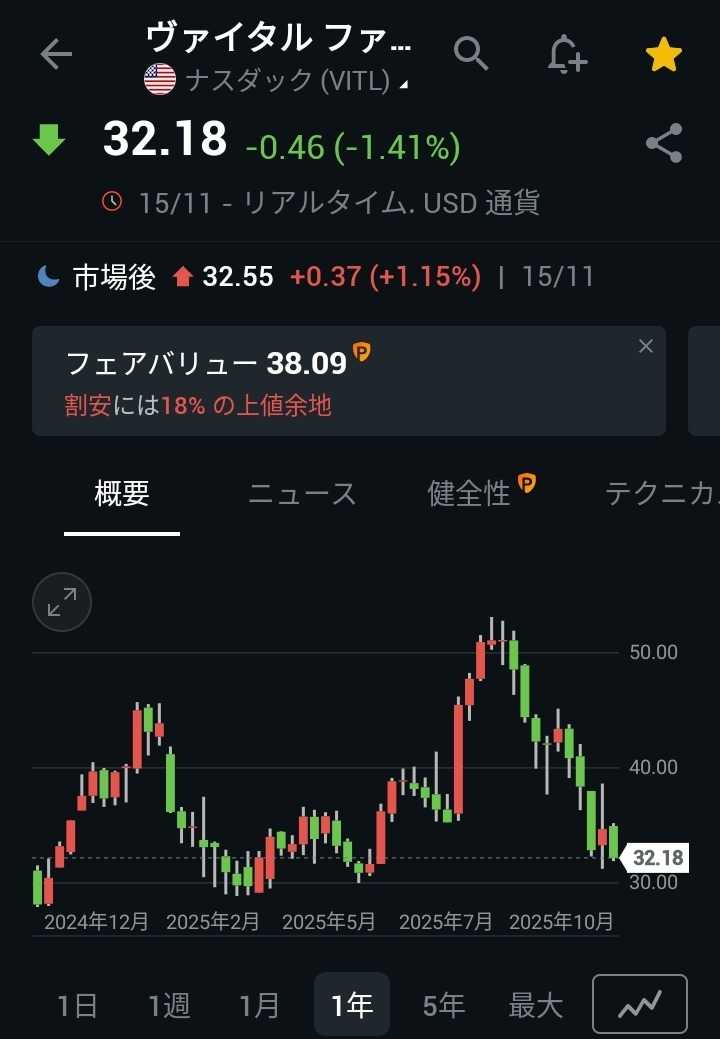
Task: Open the search magnifier icon
Action: point(471,52)
